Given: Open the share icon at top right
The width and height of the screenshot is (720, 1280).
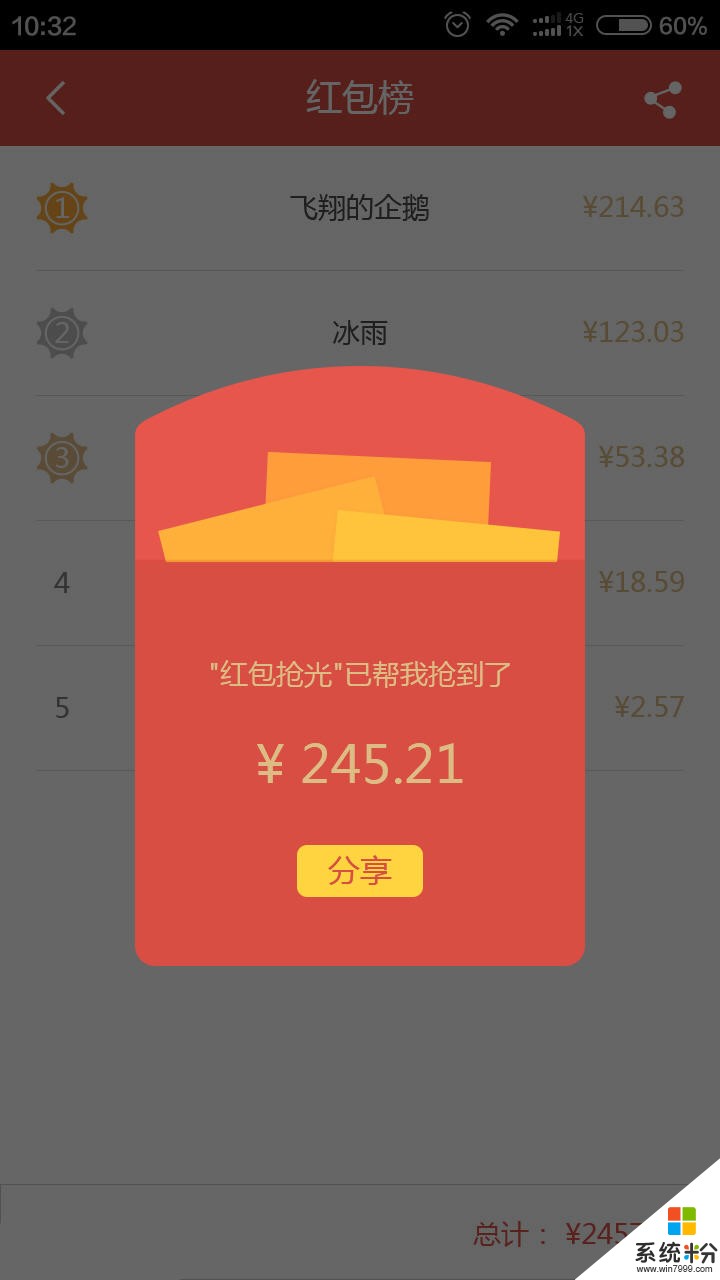Looking at the screenshot, I should point(660,98).
